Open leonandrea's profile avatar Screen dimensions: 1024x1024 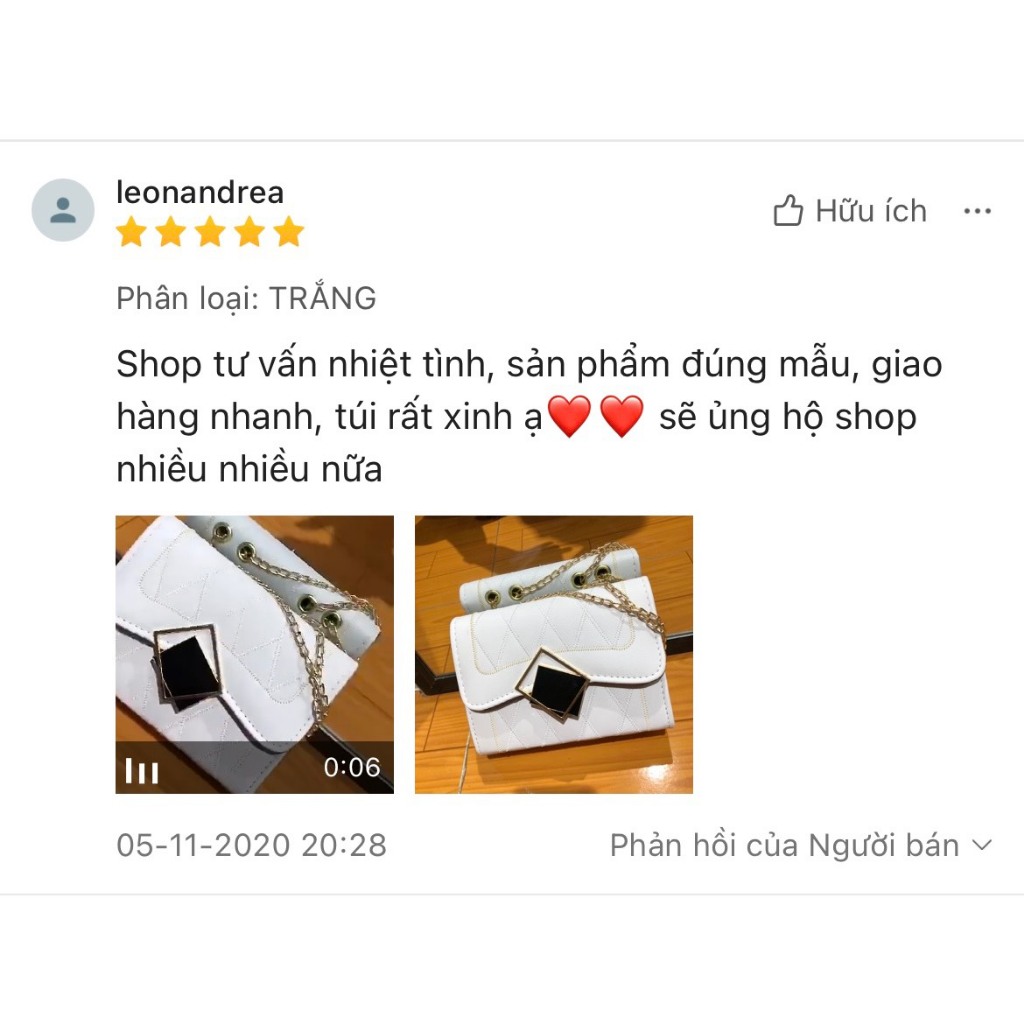(x=63, y=210)
